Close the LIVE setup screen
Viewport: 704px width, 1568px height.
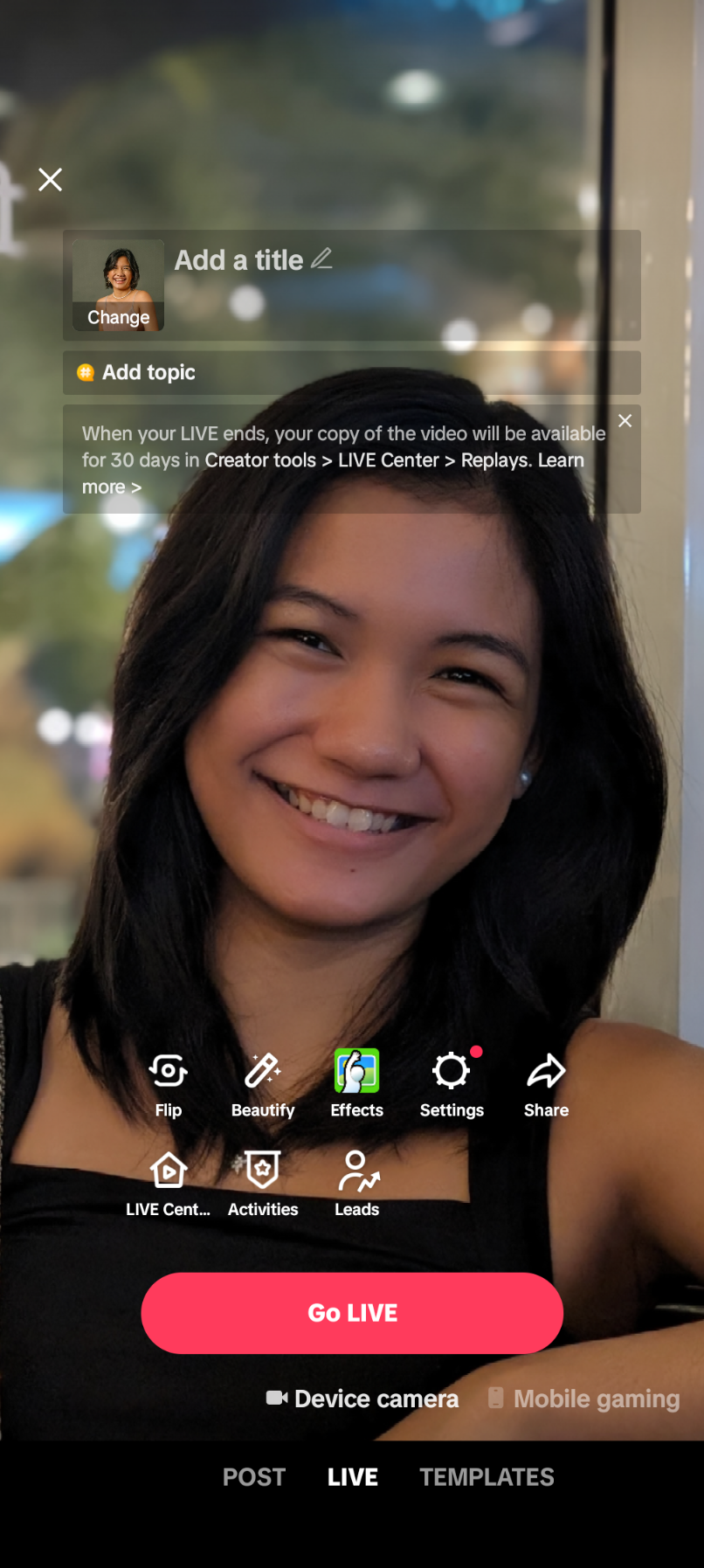pyautogui.click(x=51, y=180)
